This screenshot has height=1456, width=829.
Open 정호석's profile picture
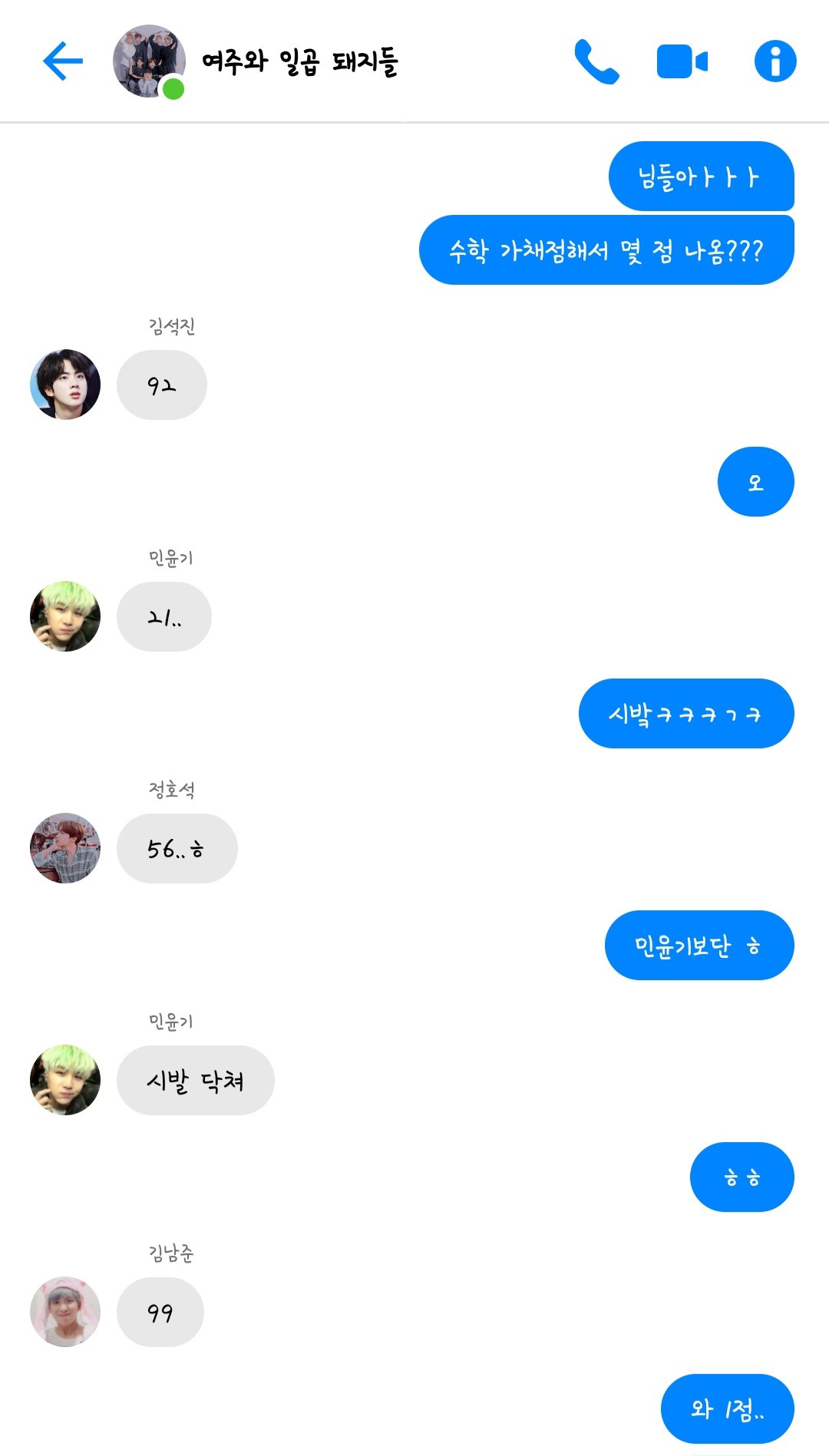65,848
